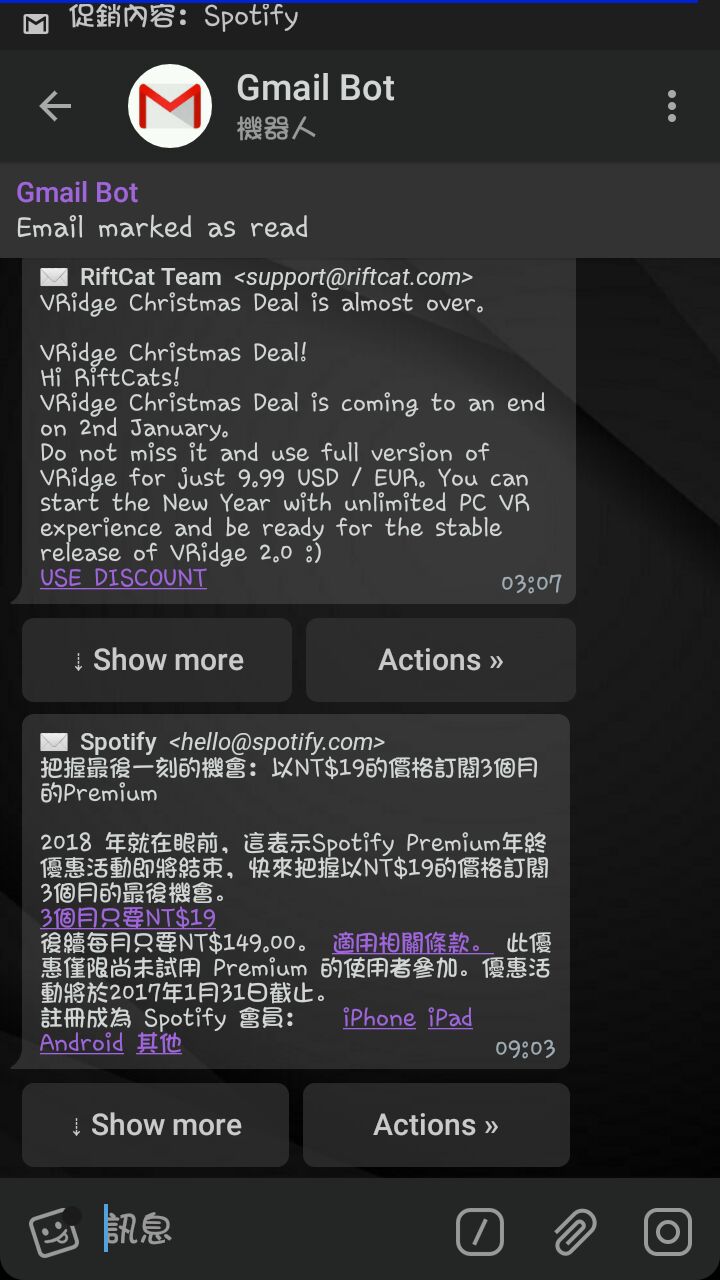Open the iPhone signup link
The width and height of the screenshot is (720, 1280).
click(x=379, y=1018)
